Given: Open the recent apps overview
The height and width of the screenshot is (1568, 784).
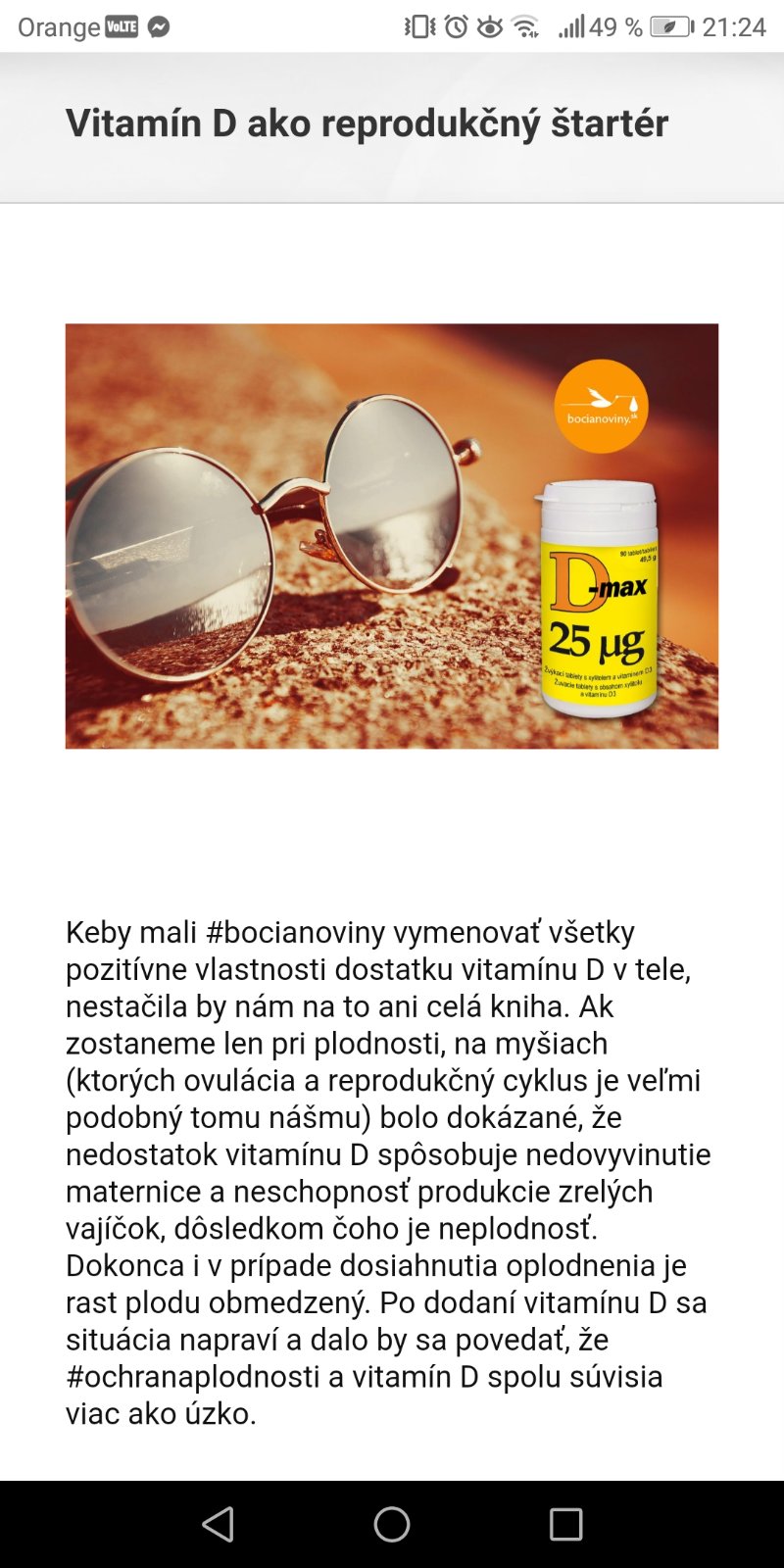Looking at the screenshot, I should tap(565, 1524).
